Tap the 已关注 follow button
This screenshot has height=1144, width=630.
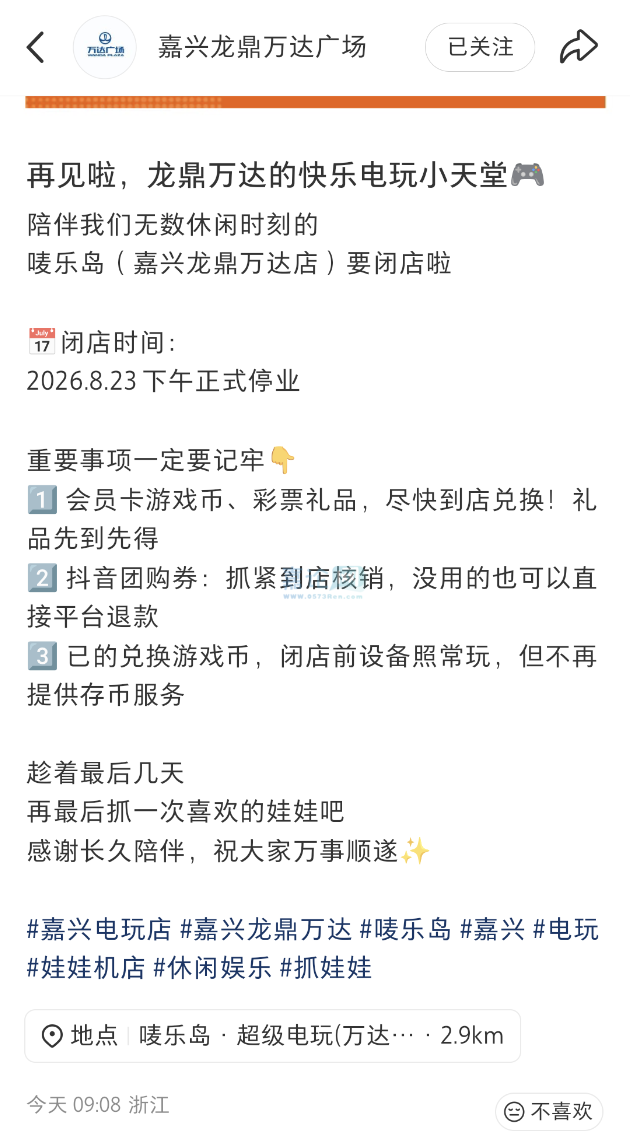pos(480,47)
